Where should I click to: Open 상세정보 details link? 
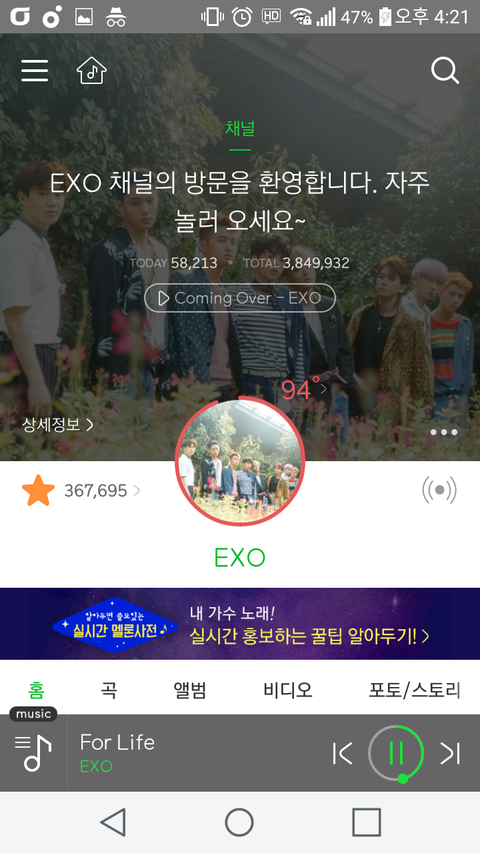coord(58,424)
